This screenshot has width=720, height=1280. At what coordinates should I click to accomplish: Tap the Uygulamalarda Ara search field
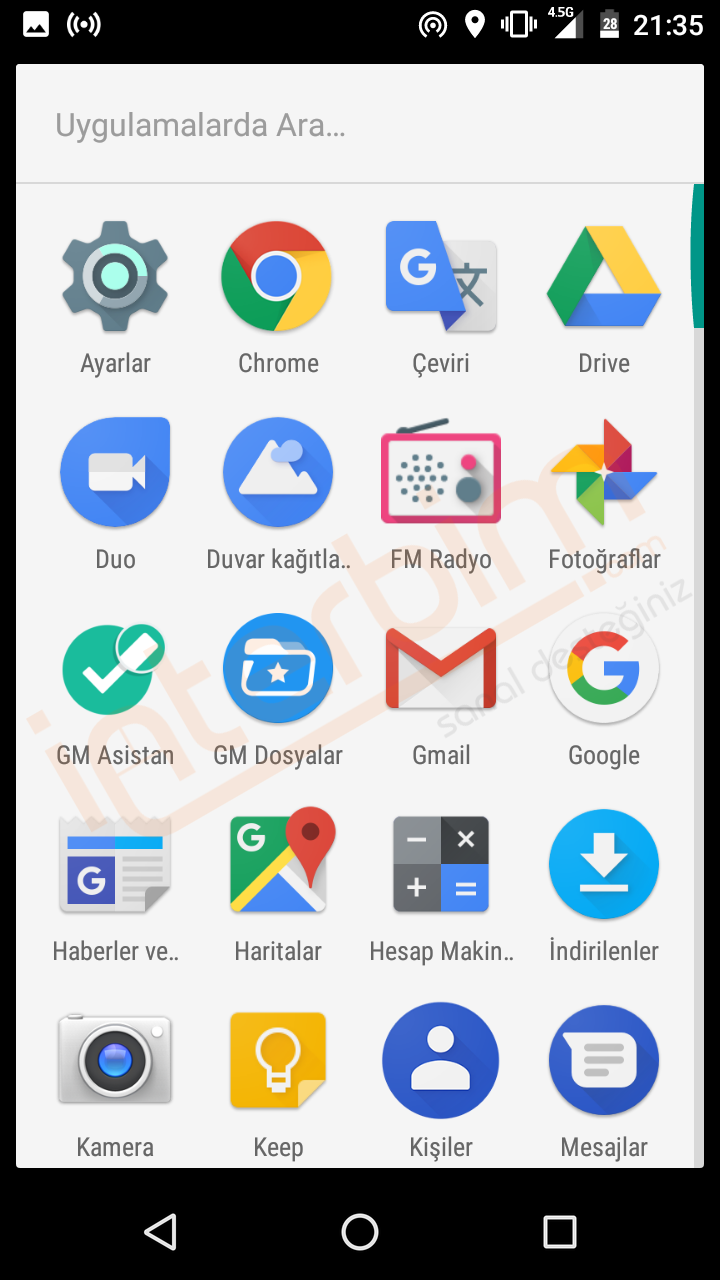pos(360,125)
